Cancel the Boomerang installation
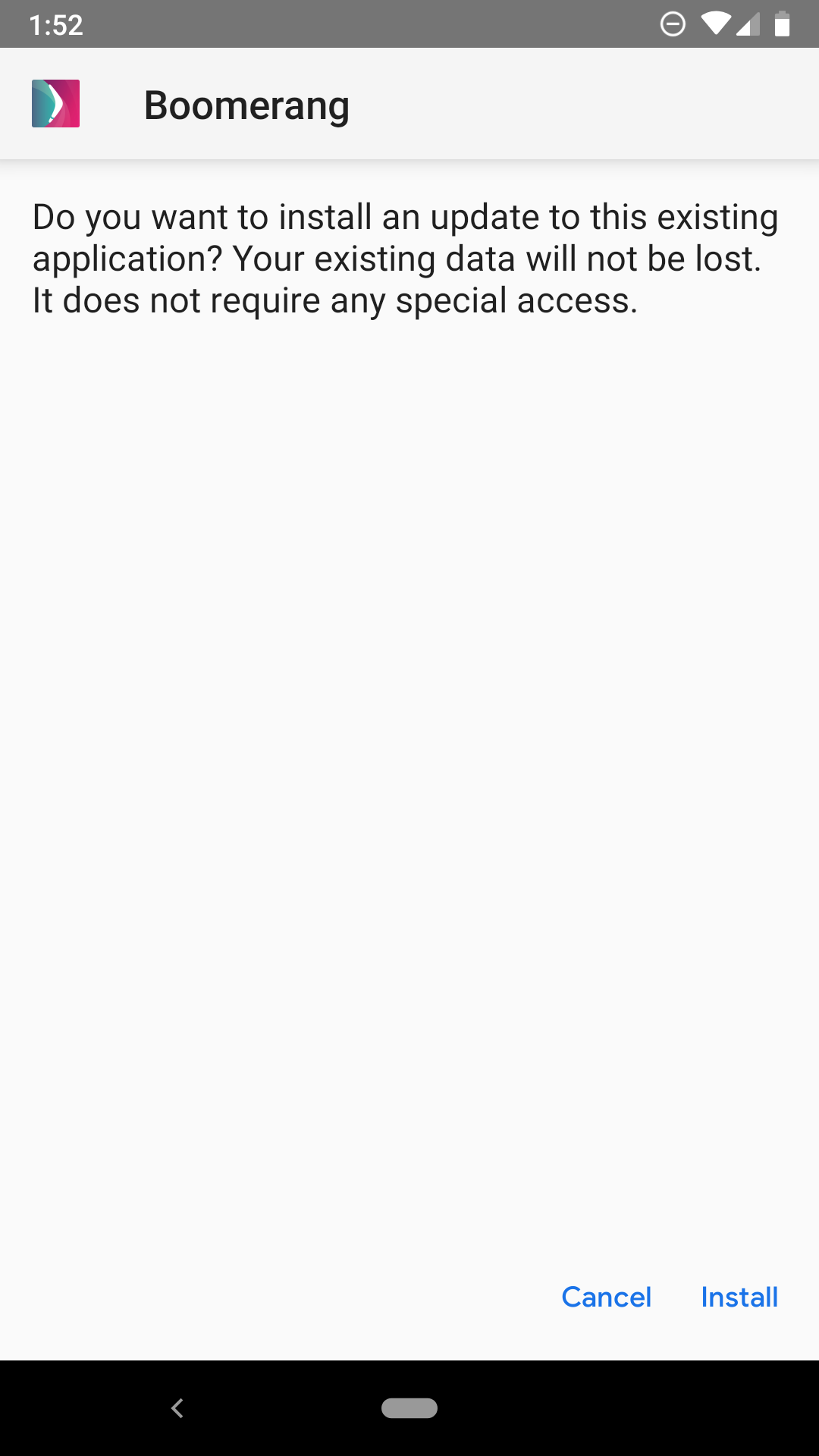Screen dimensions: 819x1456 (606, 1297)
